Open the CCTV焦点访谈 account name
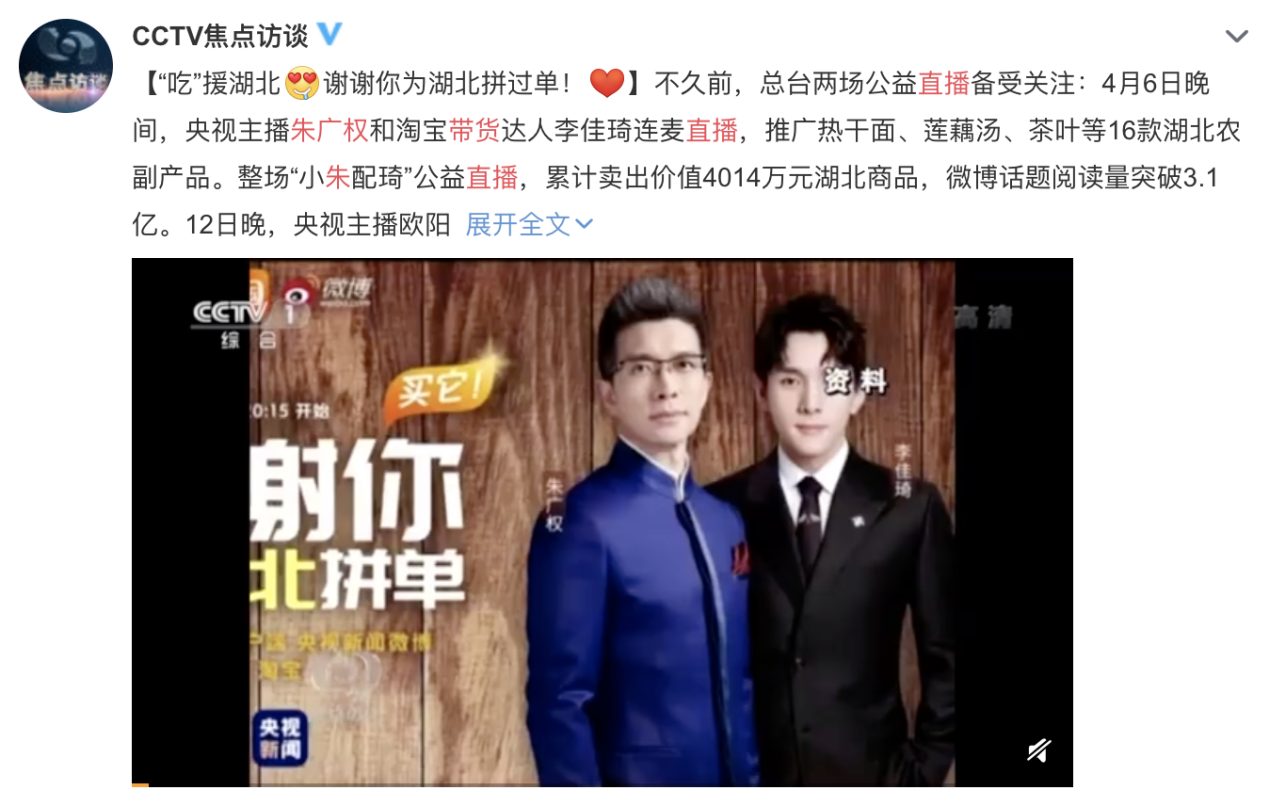The width and height of the screenshot is (1269, 806). [219, 36]
